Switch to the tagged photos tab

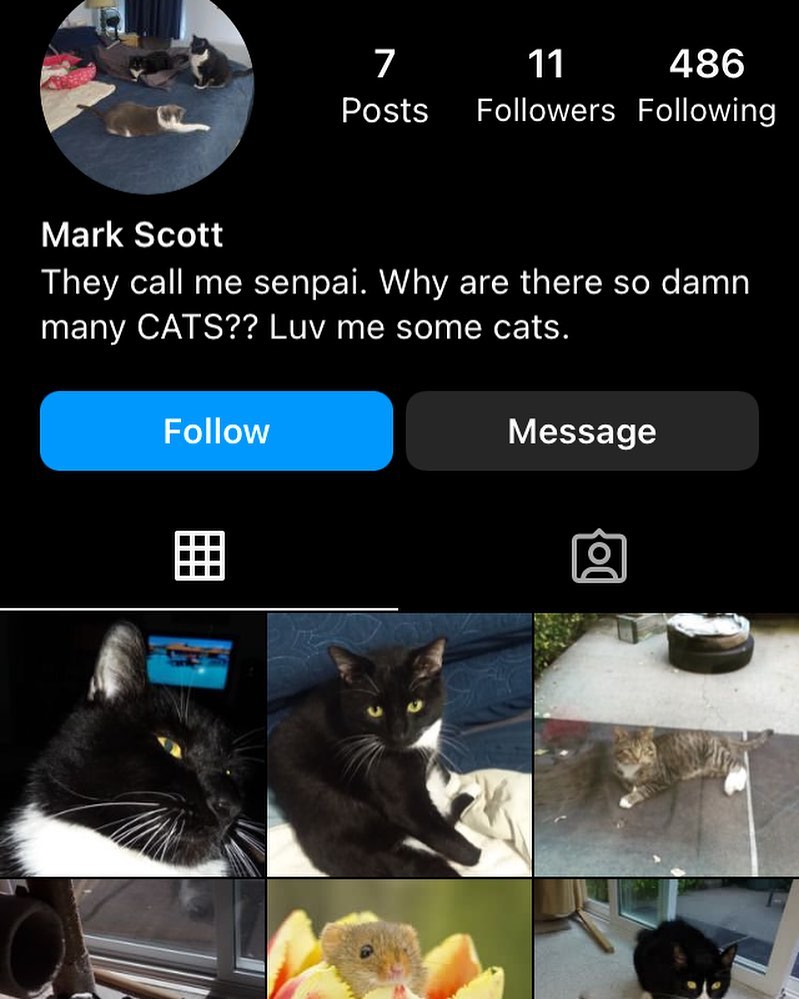pyautogui.click(x=598, y=557)
